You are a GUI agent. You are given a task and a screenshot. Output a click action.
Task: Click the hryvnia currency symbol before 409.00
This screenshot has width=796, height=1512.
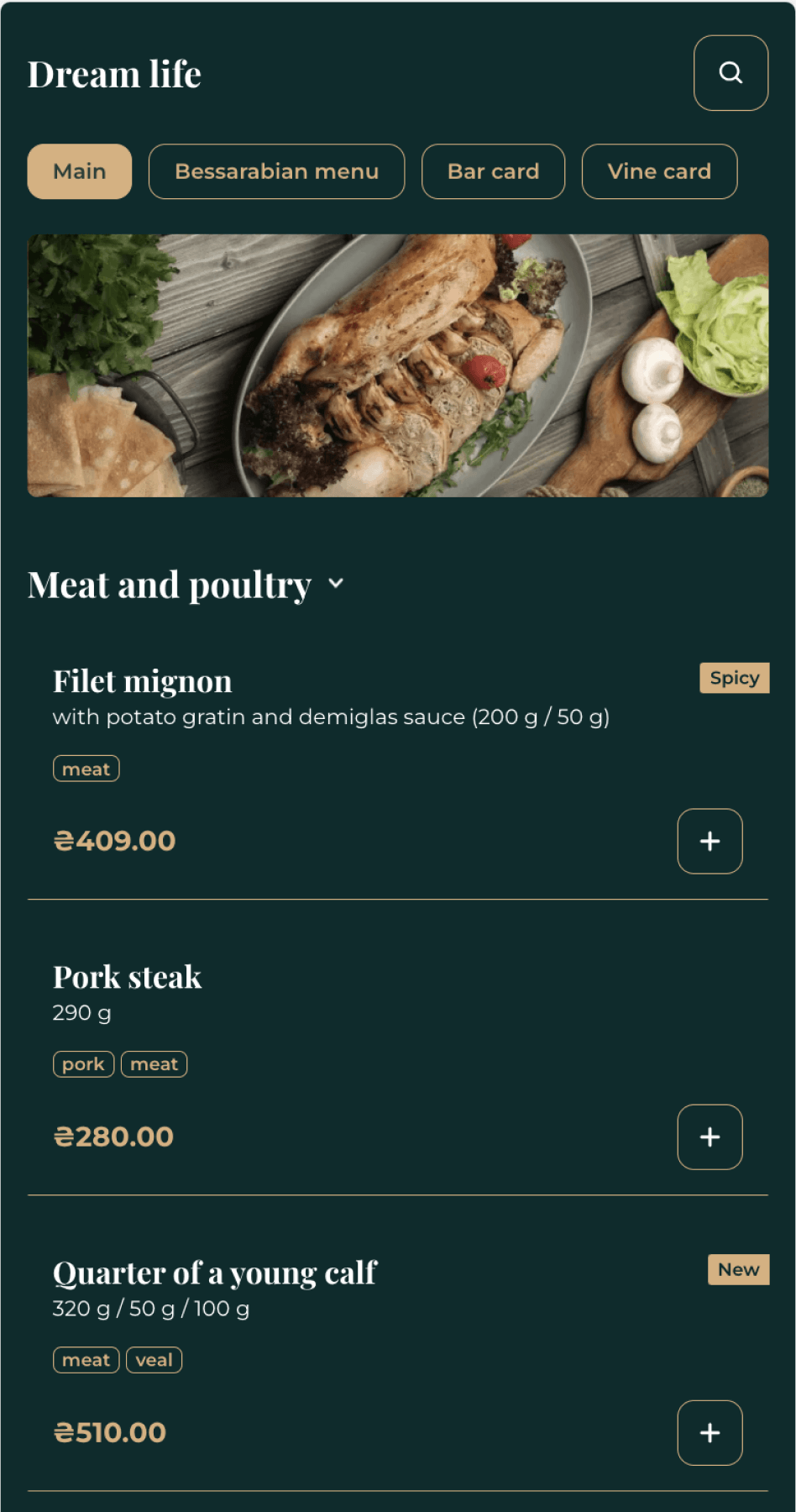pyautogui.click(x=61, y=840)
